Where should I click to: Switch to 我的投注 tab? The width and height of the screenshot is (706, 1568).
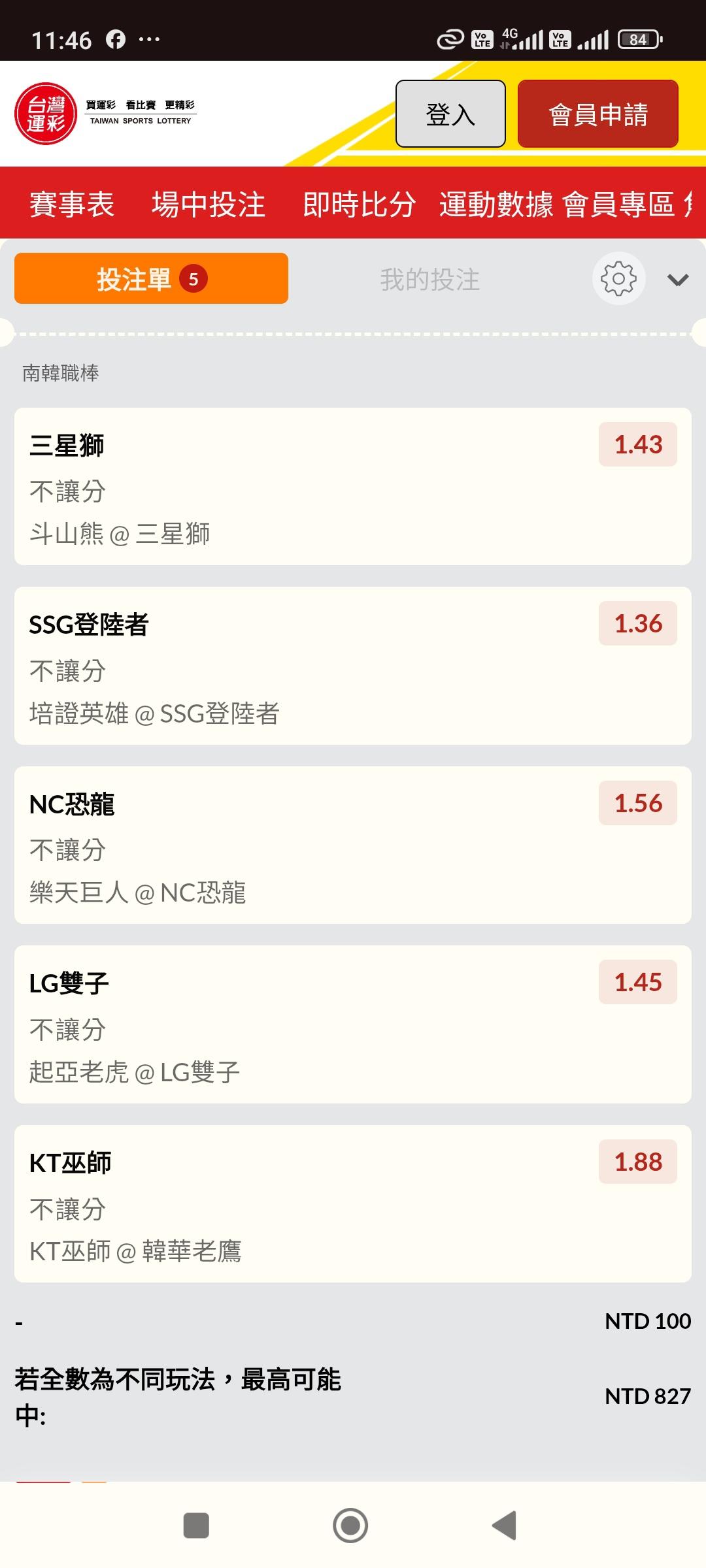[x=429, y=280]
